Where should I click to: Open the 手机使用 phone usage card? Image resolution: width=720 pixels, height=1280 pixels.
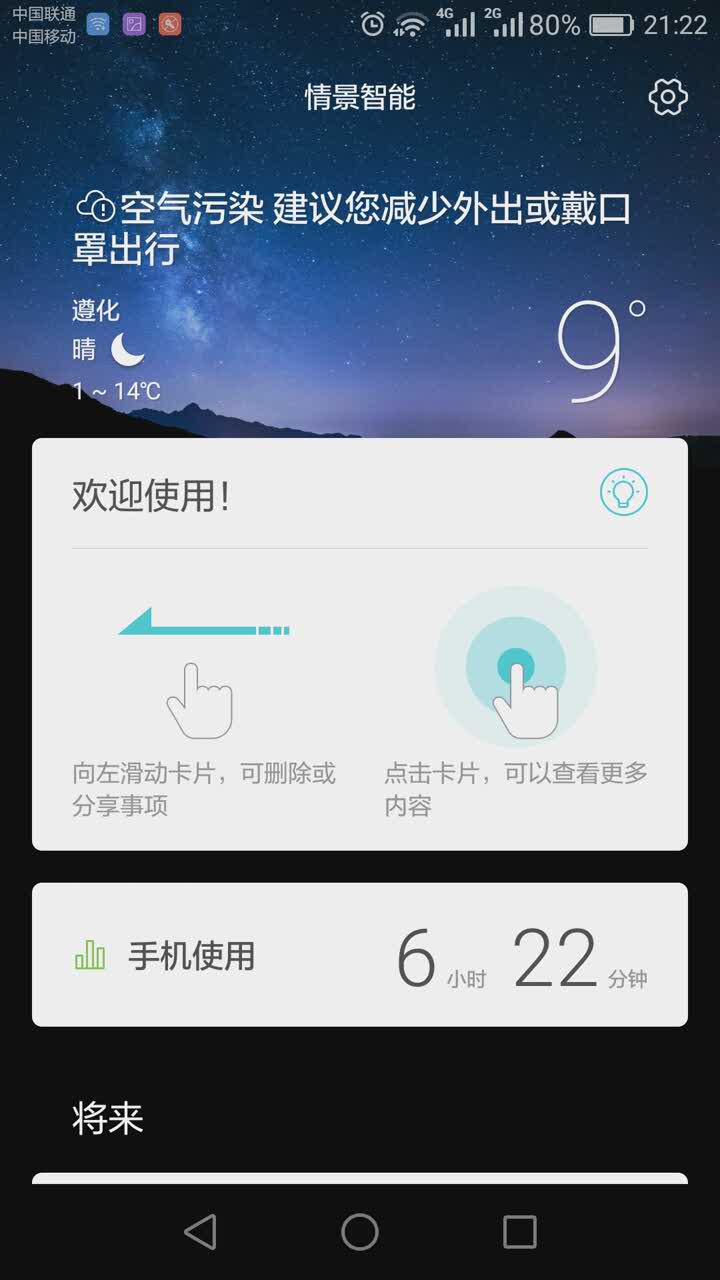tap(360, 955)
